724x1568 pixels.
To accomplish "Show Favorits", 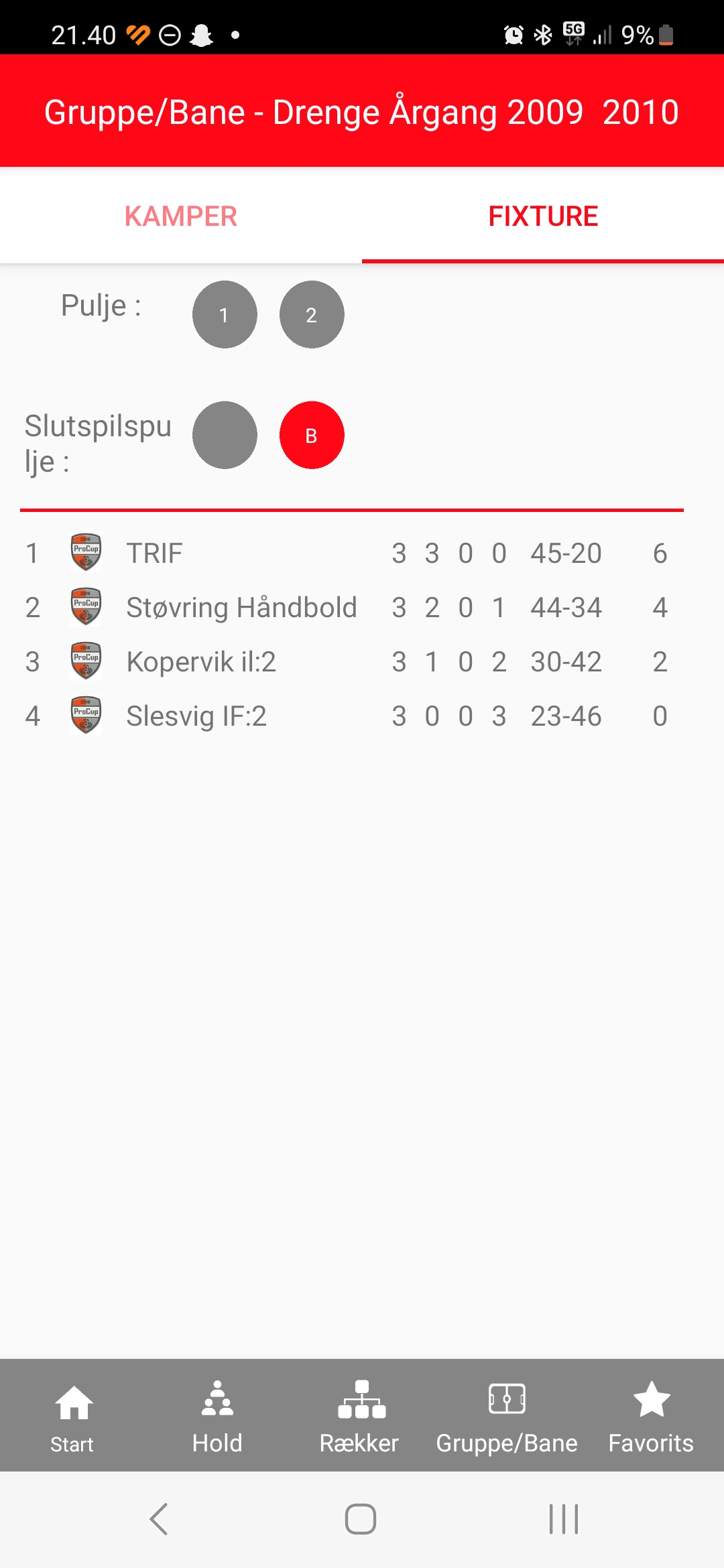I will (651, 1415).
